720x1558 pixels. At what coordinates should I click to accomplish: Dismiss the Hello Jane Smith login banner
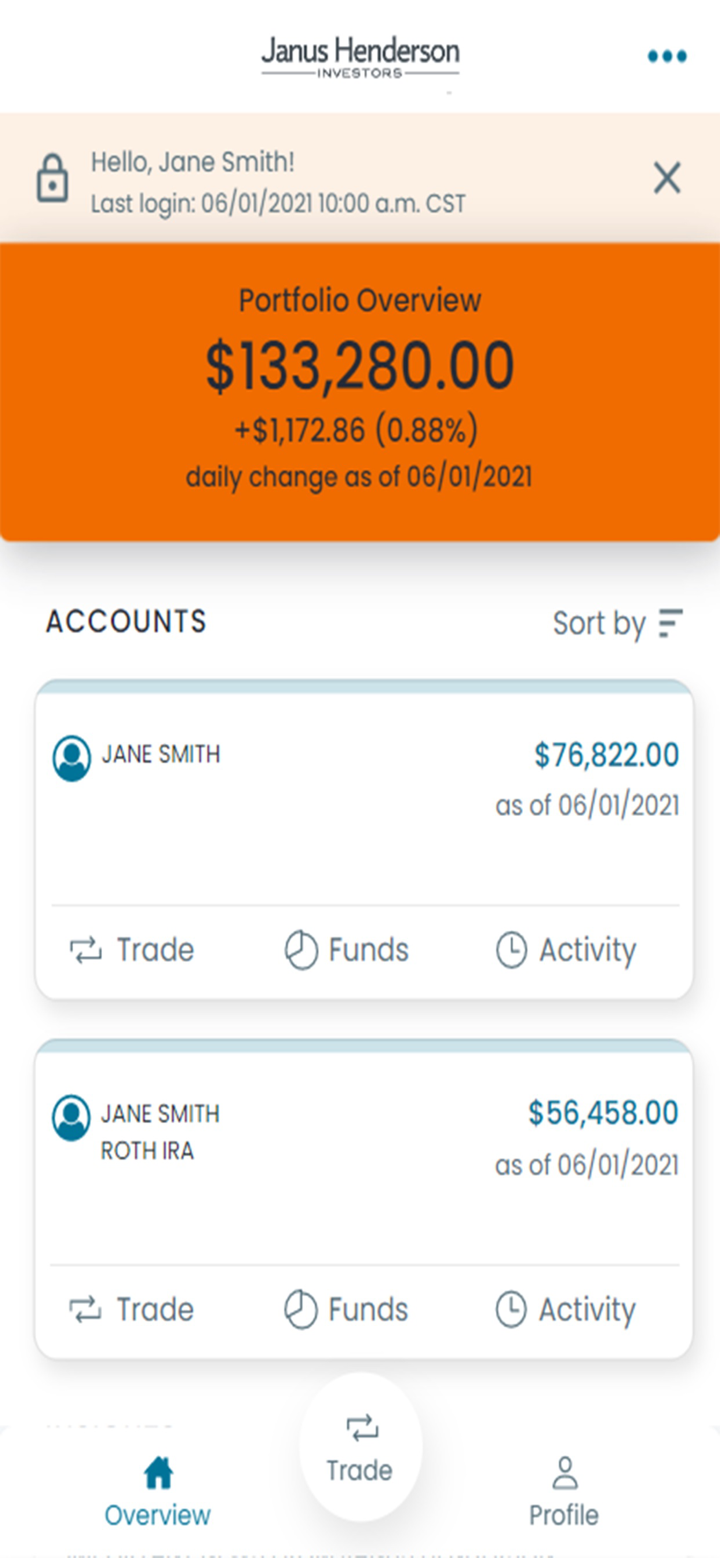[x=667, y=179]
